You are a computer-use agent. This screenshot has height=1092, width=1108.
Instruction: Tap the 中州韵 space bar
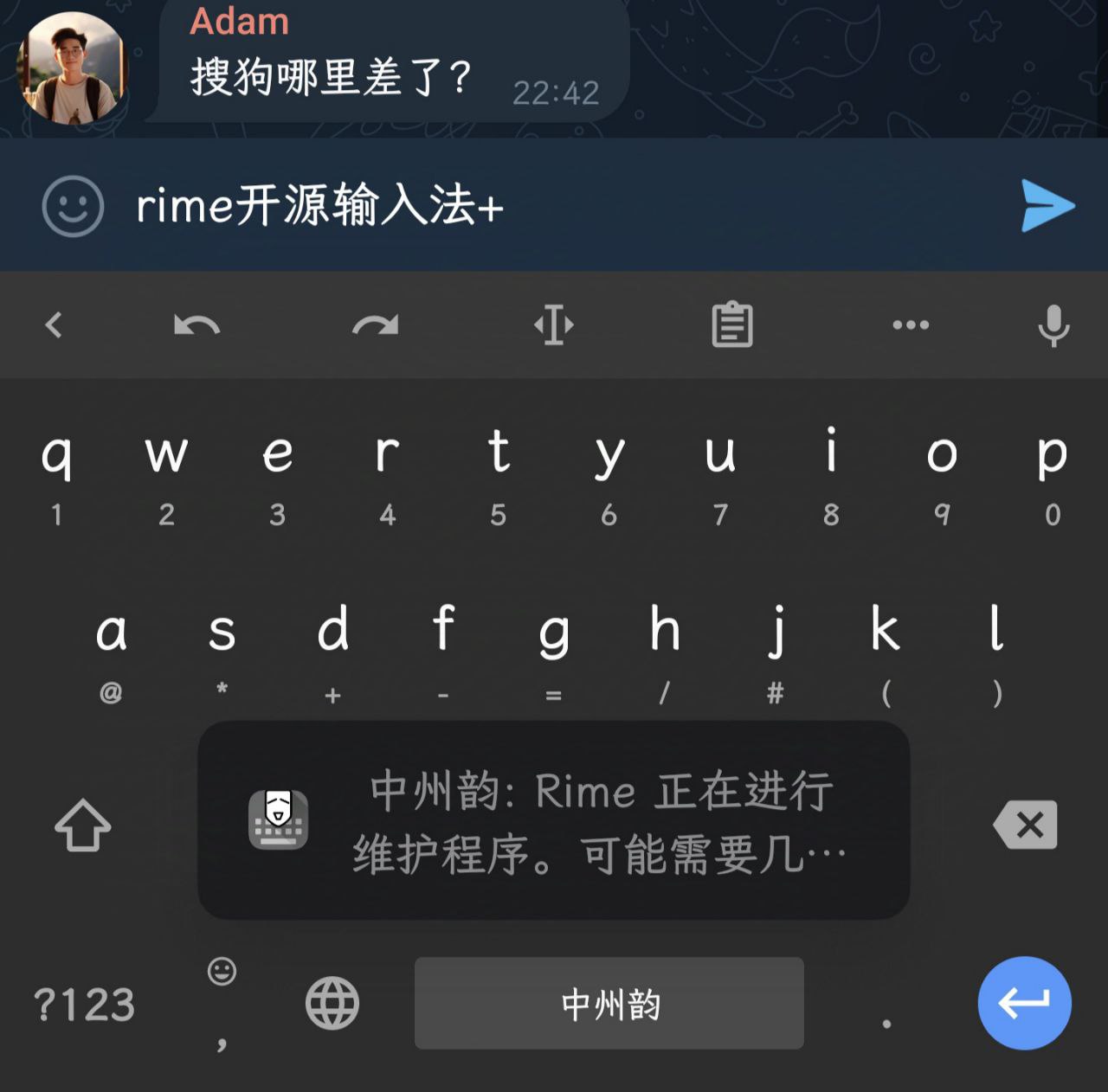(x=609, y=1004)
